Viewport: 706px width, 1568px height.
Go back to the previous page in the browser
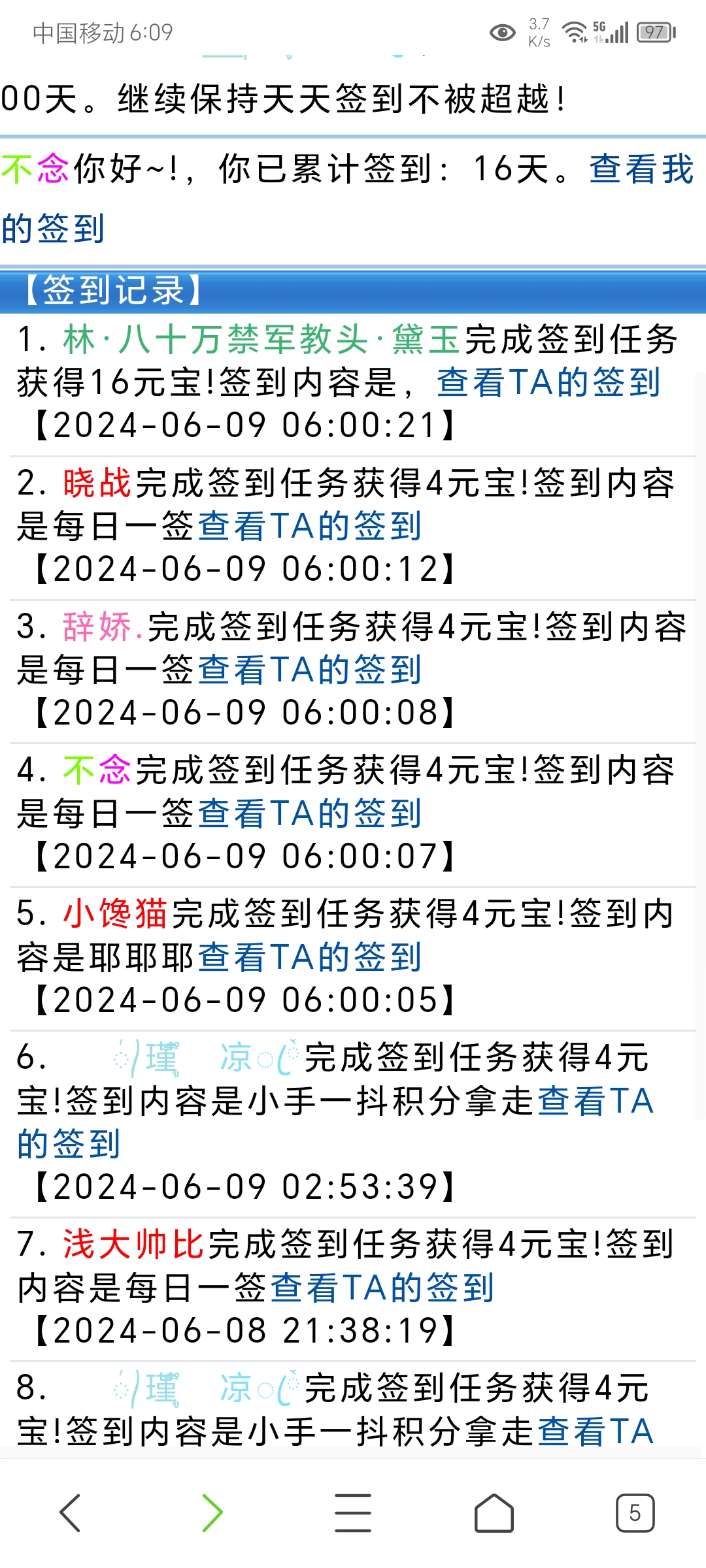71,1512
